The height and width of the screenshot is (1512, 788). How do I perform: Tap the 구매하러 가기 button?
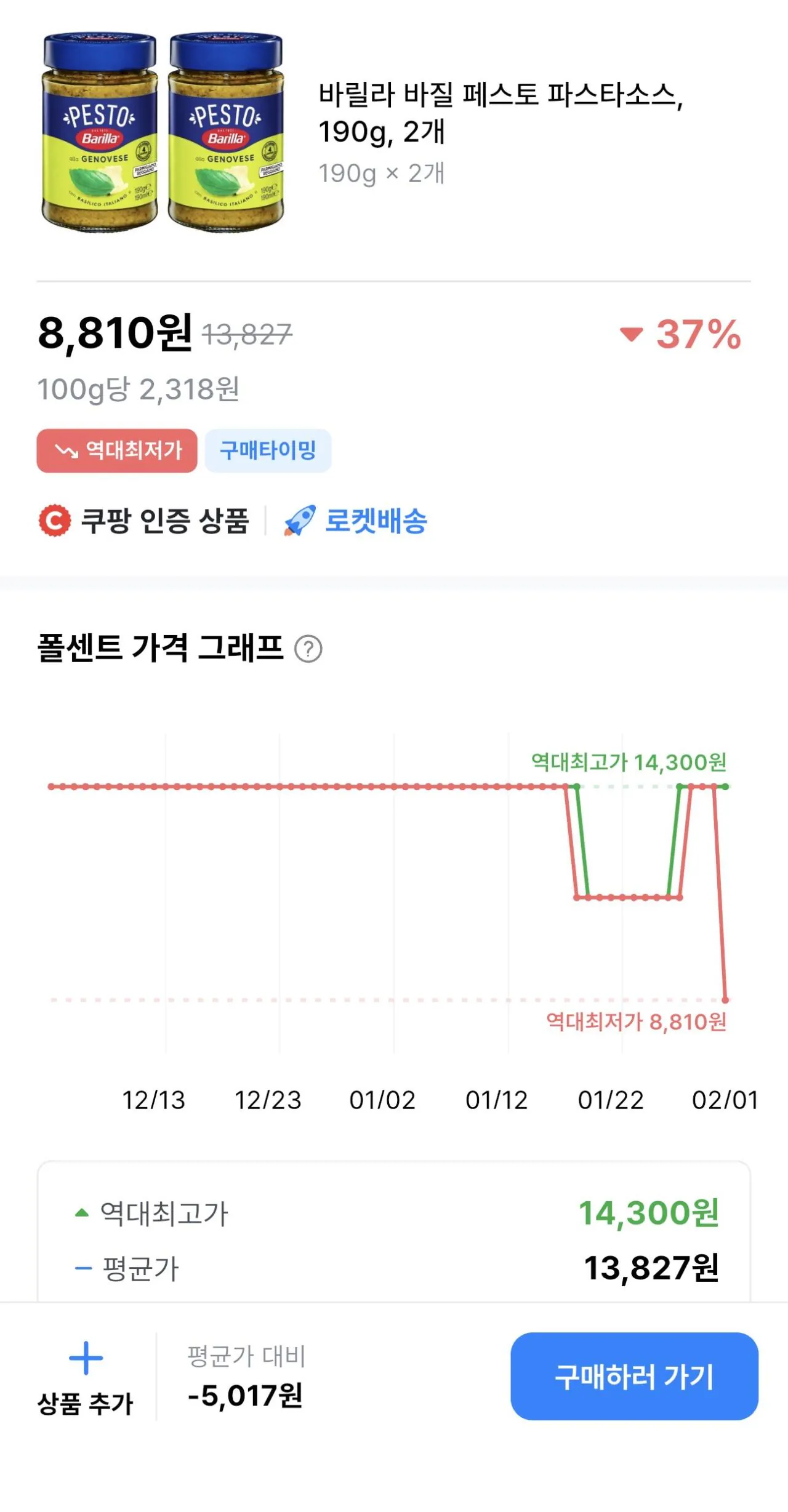click(x=634, y=1376)
